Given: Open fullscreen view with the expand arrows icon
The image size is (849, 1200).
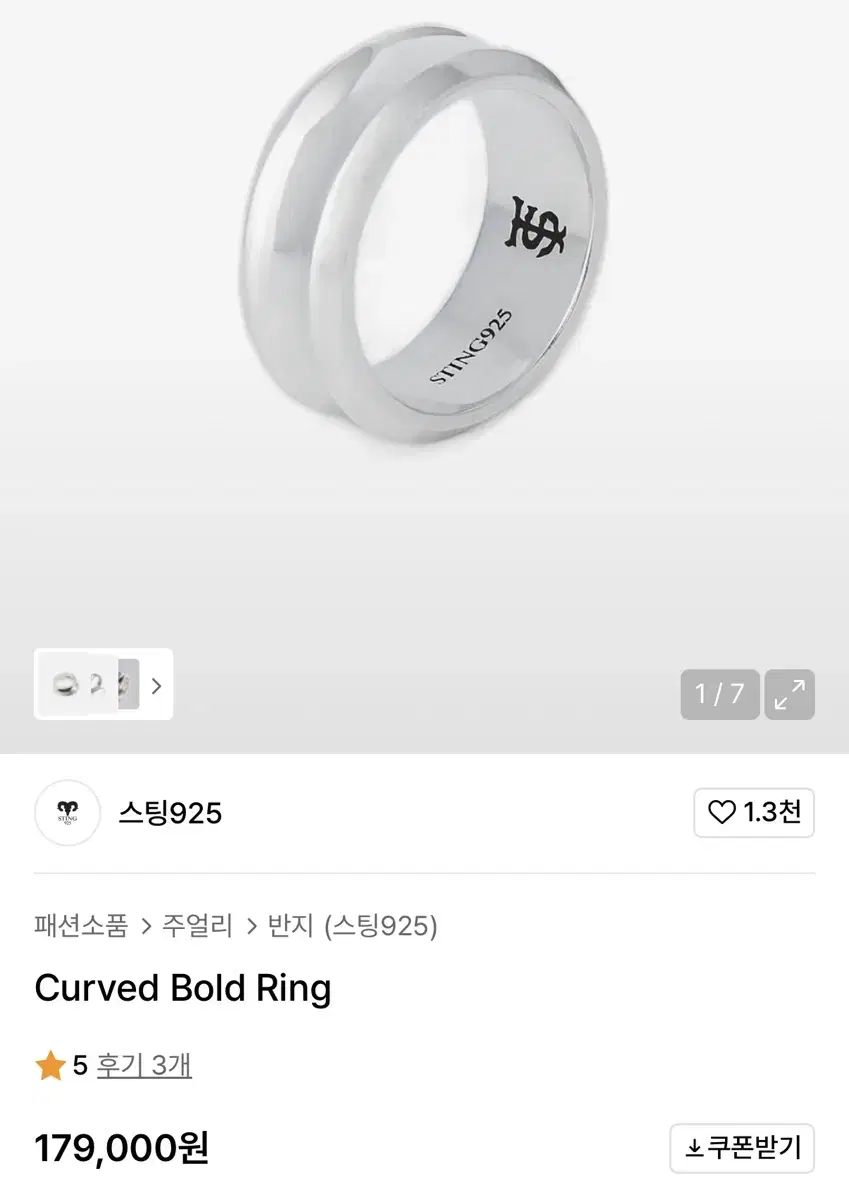Looking at the screenshot, I should coord(790,693).
